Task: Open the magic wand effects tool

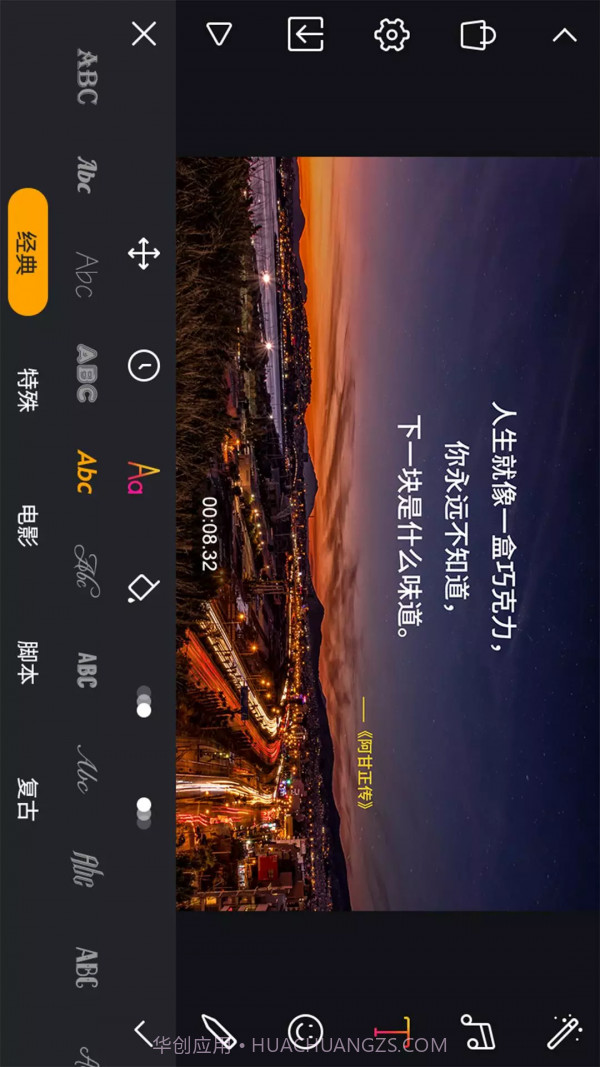Action: coord(565,1032)
